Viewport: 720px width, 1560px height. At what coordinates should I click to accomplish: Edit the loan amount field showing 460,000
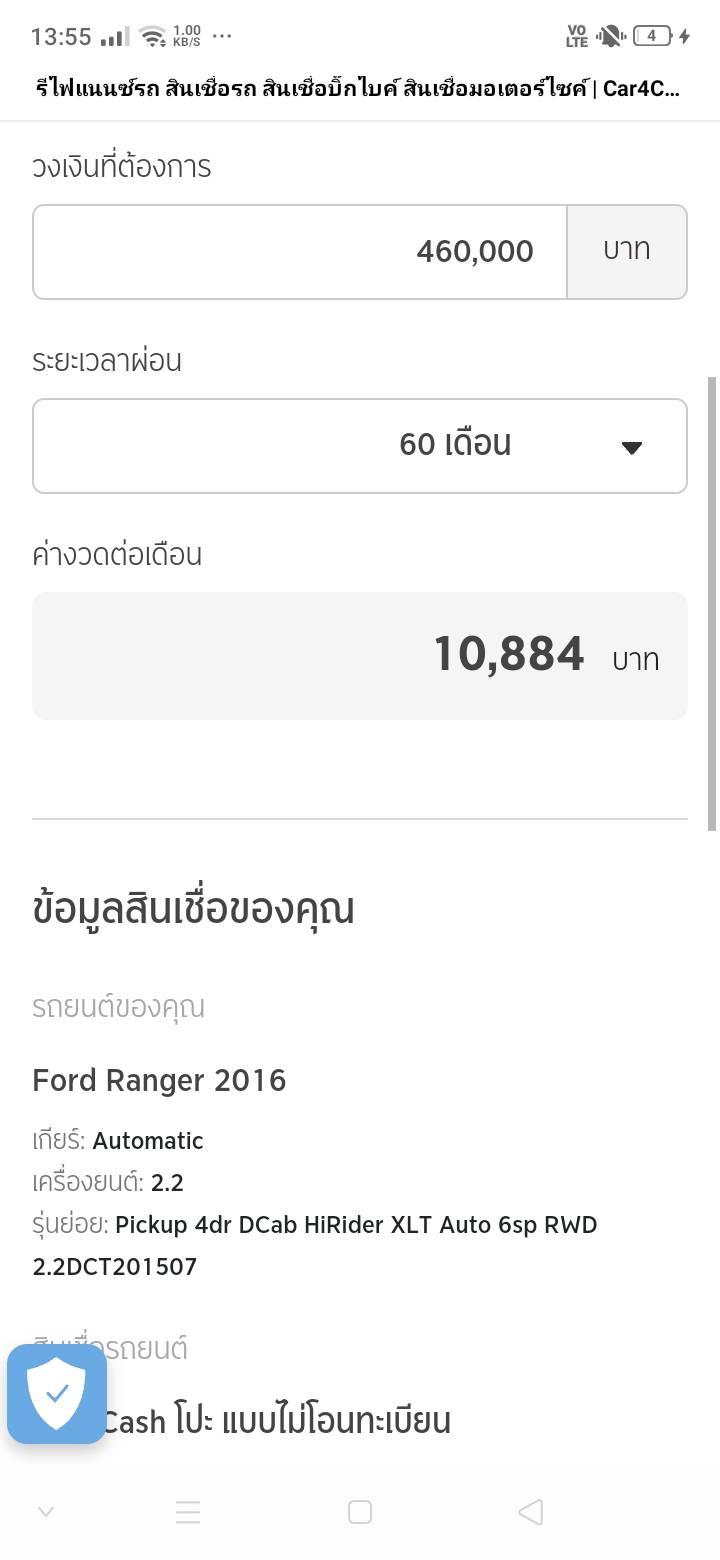[x=300, y=252]
